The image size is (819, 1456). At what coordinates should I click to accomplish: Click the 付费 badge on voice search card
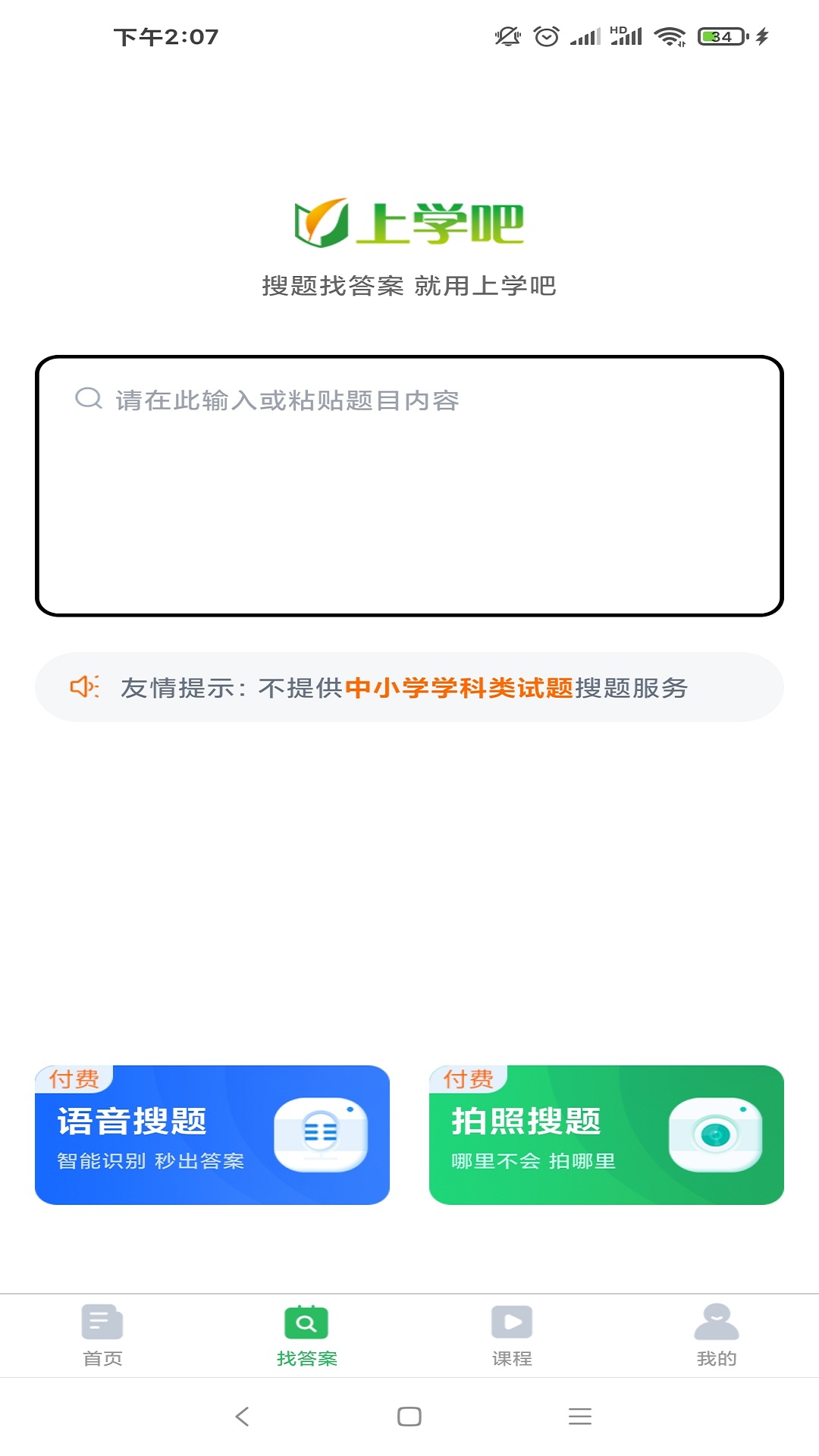pyautogui.click(x=74, y=1080)
